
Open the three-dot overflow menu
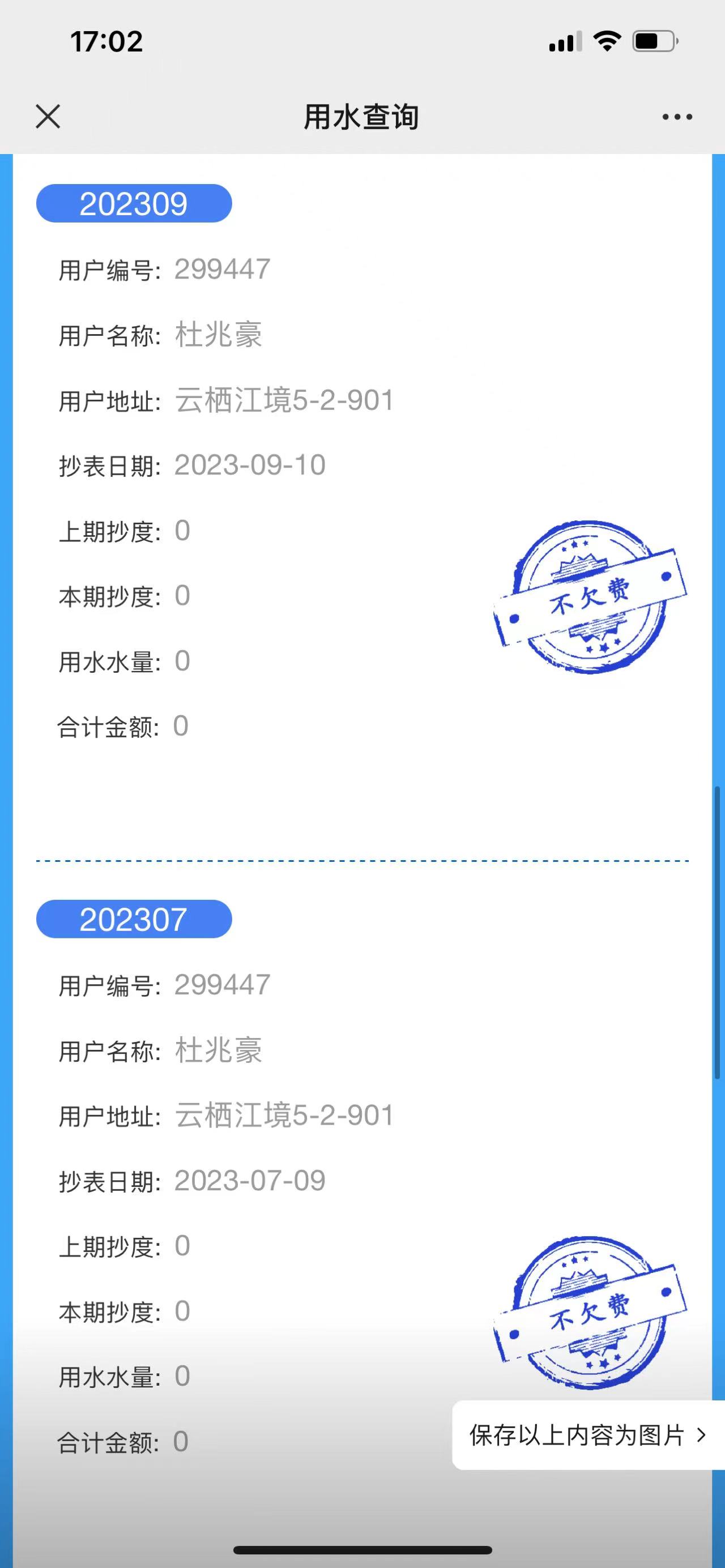[x=677, y=117]
